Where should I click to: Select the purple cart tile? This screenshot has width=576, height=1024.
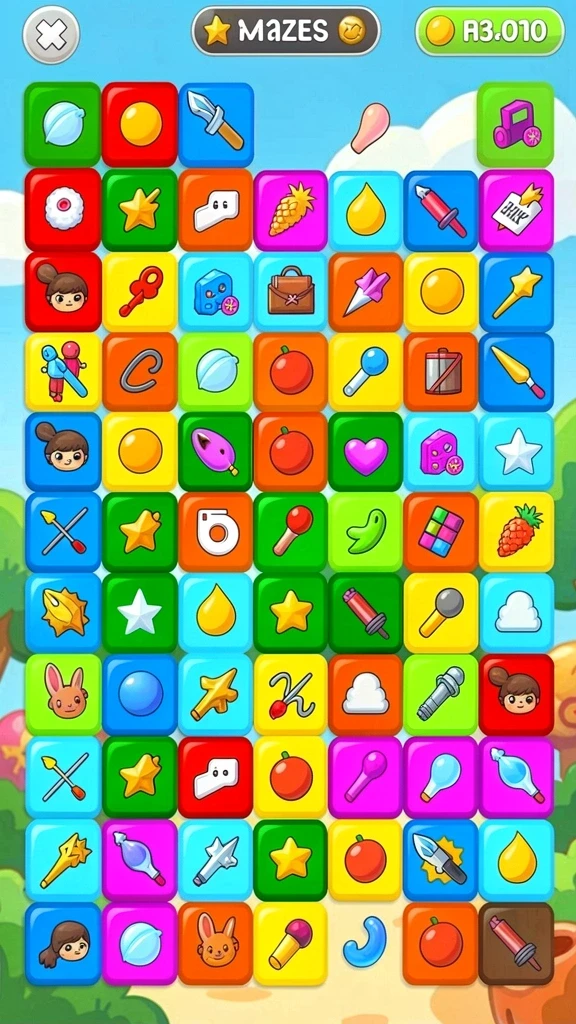(516, 124)
